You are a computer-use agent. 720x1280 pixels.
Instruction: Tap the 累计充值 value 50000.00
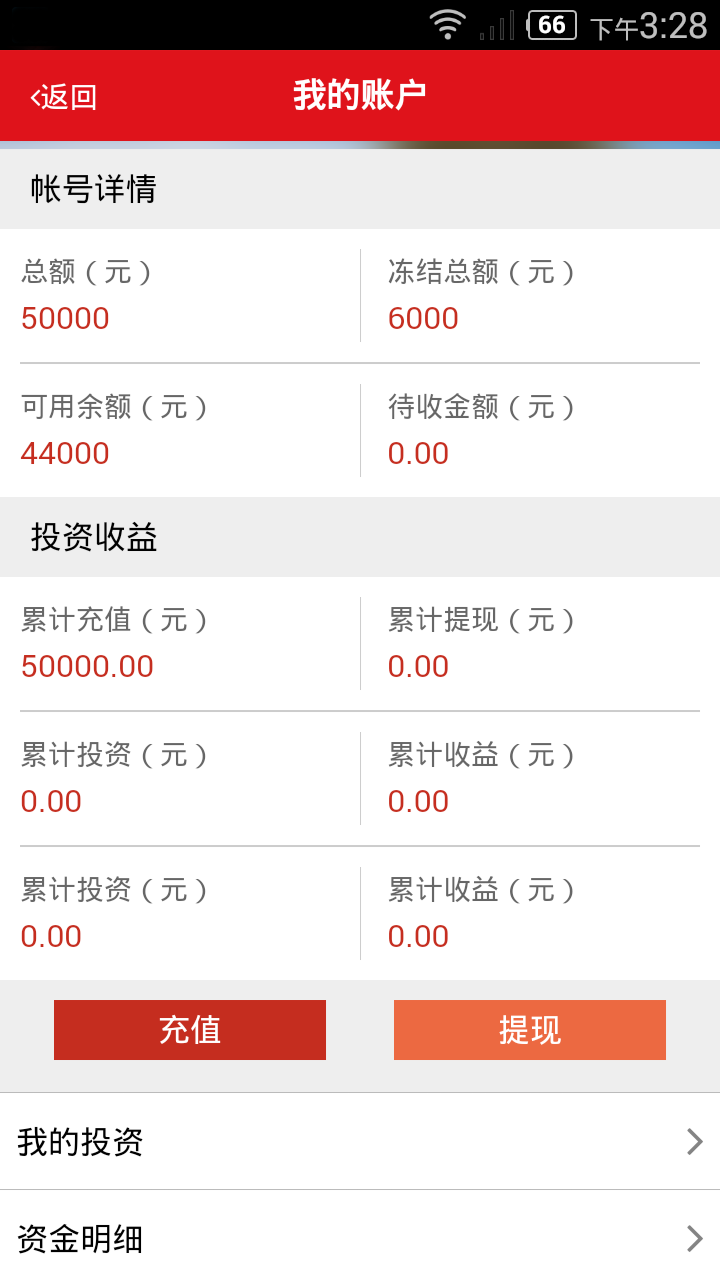(87, 665)
